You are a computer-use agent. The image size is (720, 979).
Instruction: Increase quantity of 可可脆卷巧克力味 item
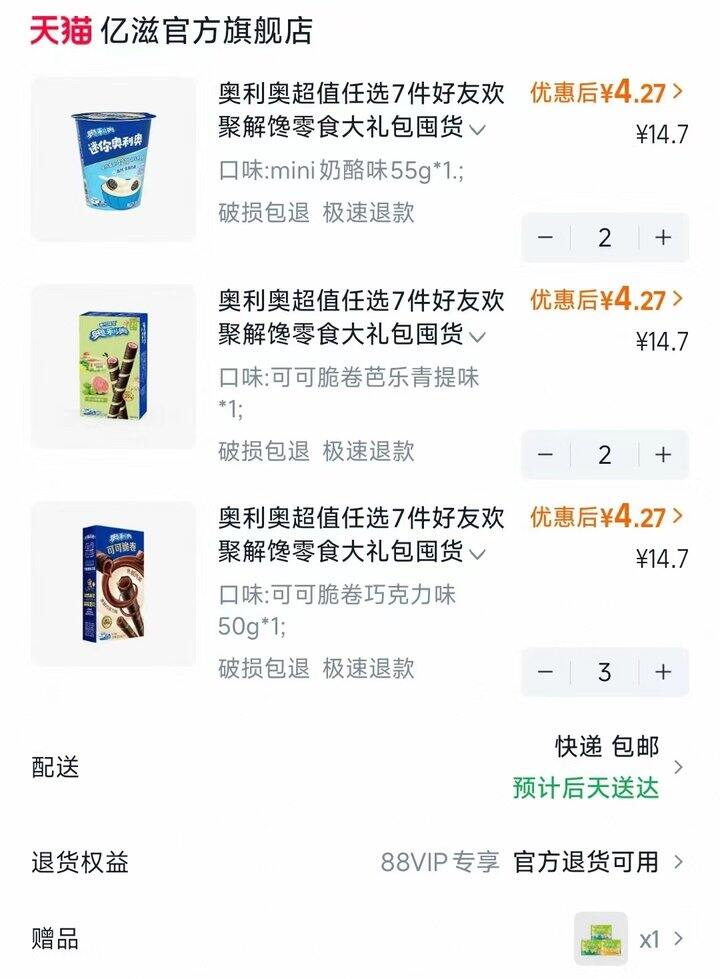663,672
